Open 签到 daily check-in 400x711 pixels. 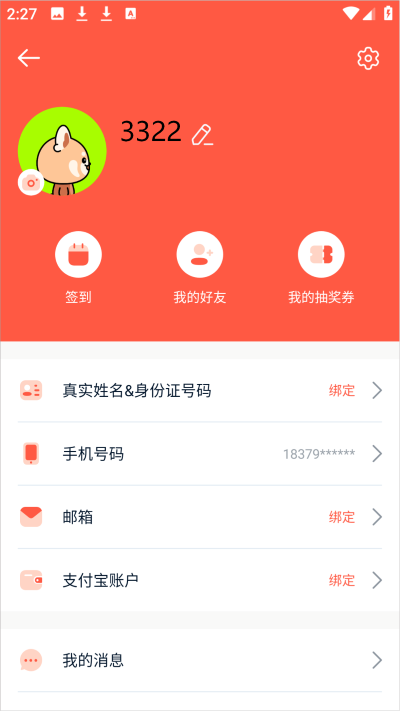pos(78,268)
